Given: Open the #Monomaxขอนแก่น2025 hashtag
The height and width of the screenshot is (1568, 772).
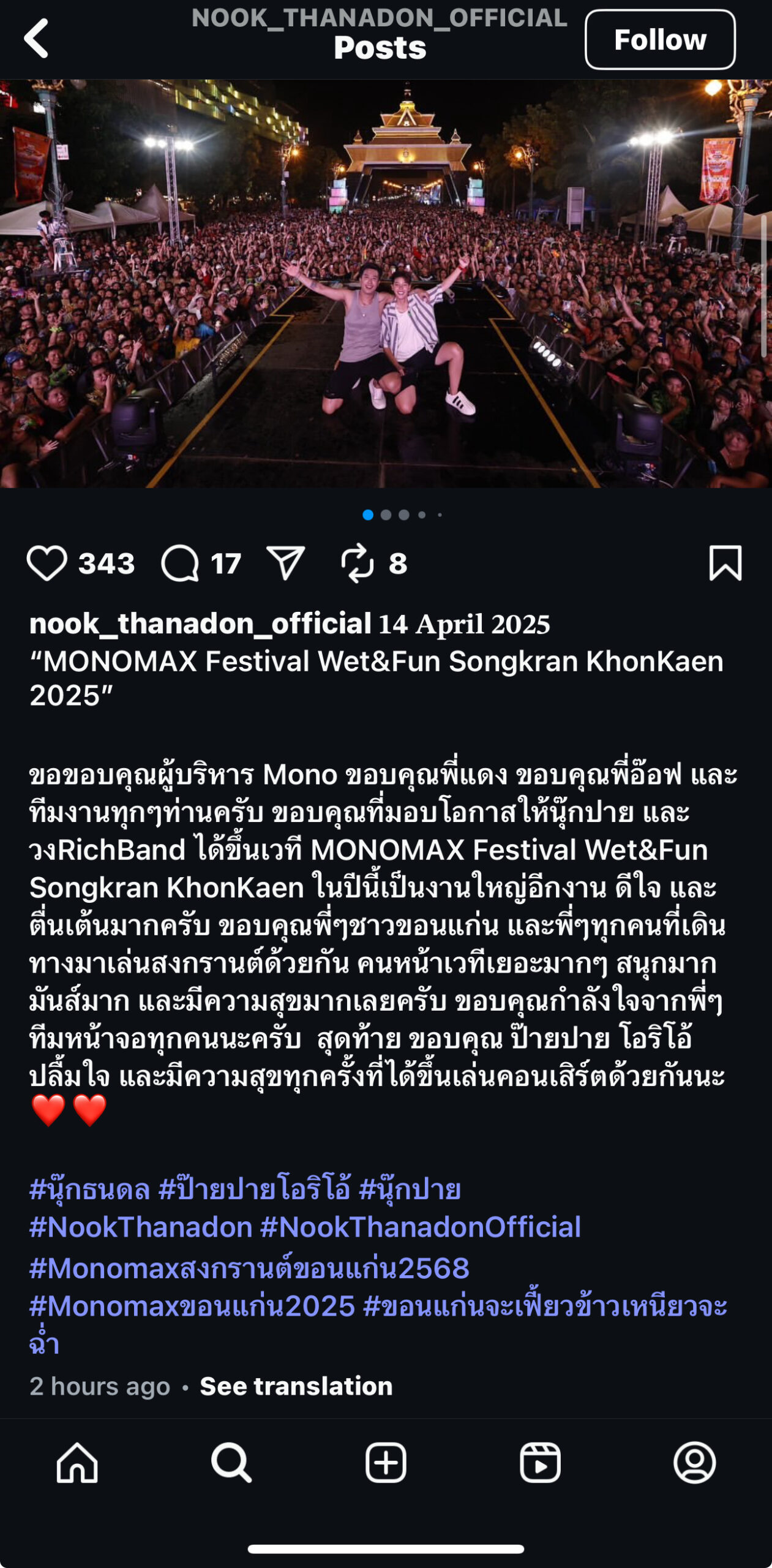Looking at the screenshot, I should pyautogui.click(x=192, y=1306).
